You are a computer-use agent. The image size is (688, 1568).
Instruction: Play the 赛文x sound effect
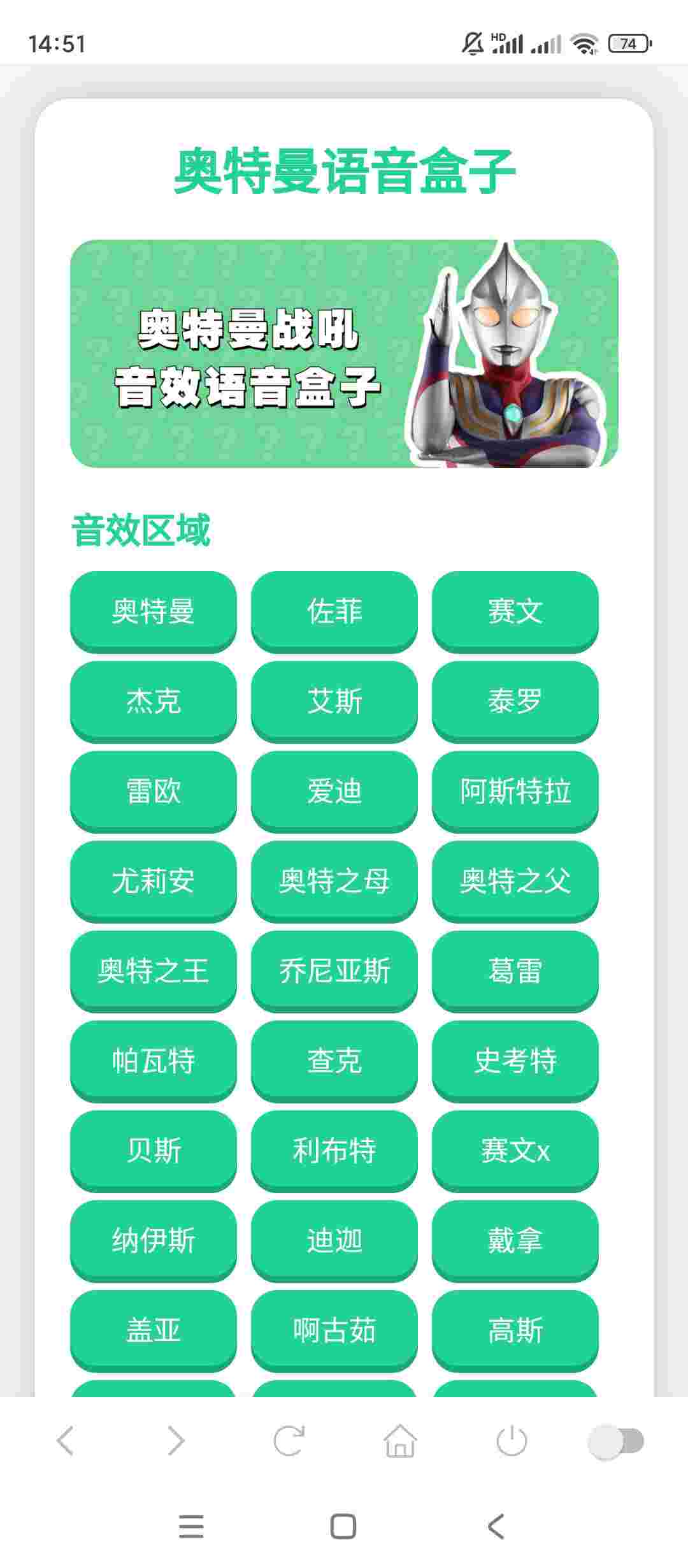pyautogui.click(x=515, y=1151)
